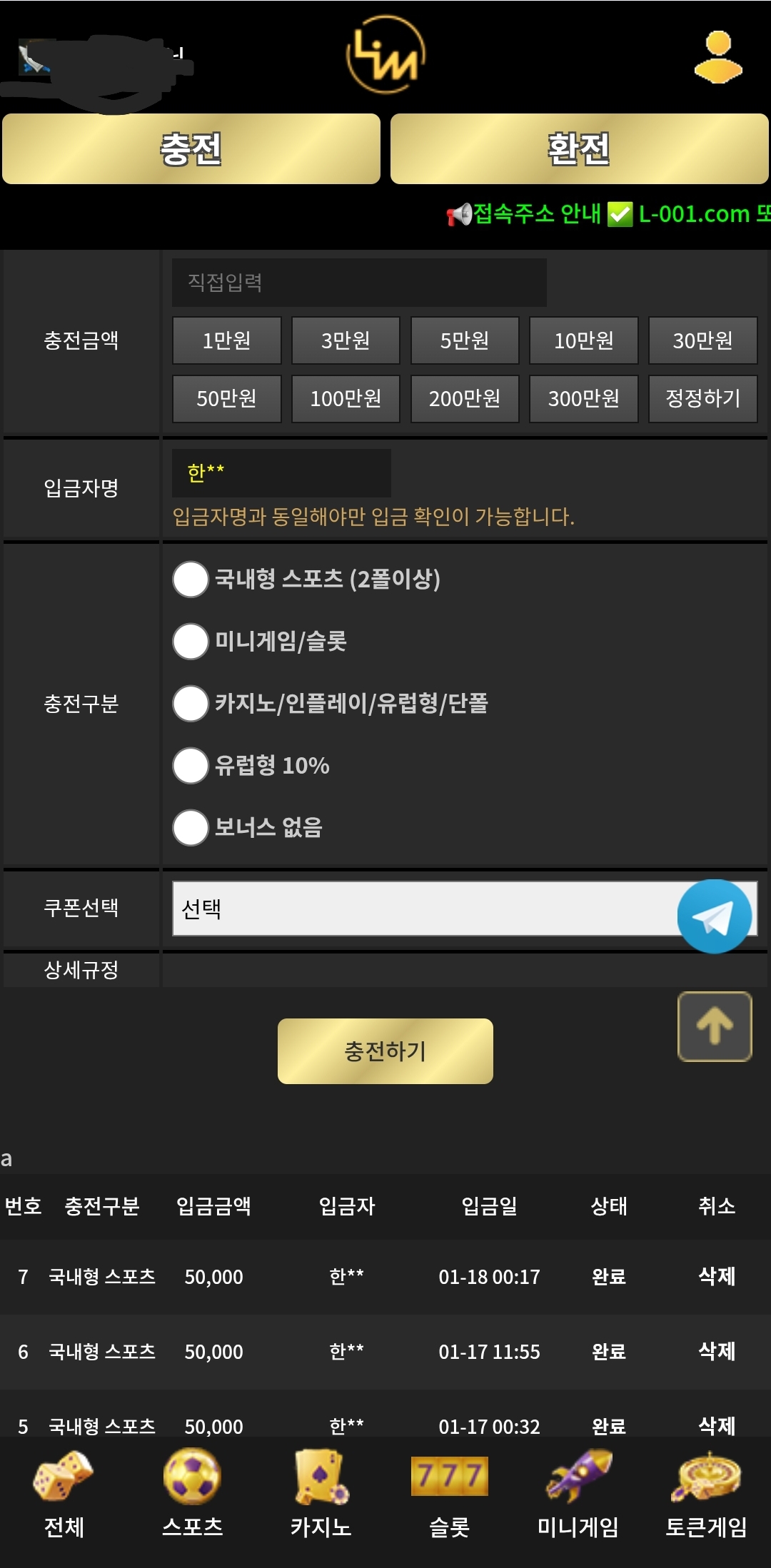Select the 1만원 amount button
Screen dimensions: 771x1568
(226, 340)
